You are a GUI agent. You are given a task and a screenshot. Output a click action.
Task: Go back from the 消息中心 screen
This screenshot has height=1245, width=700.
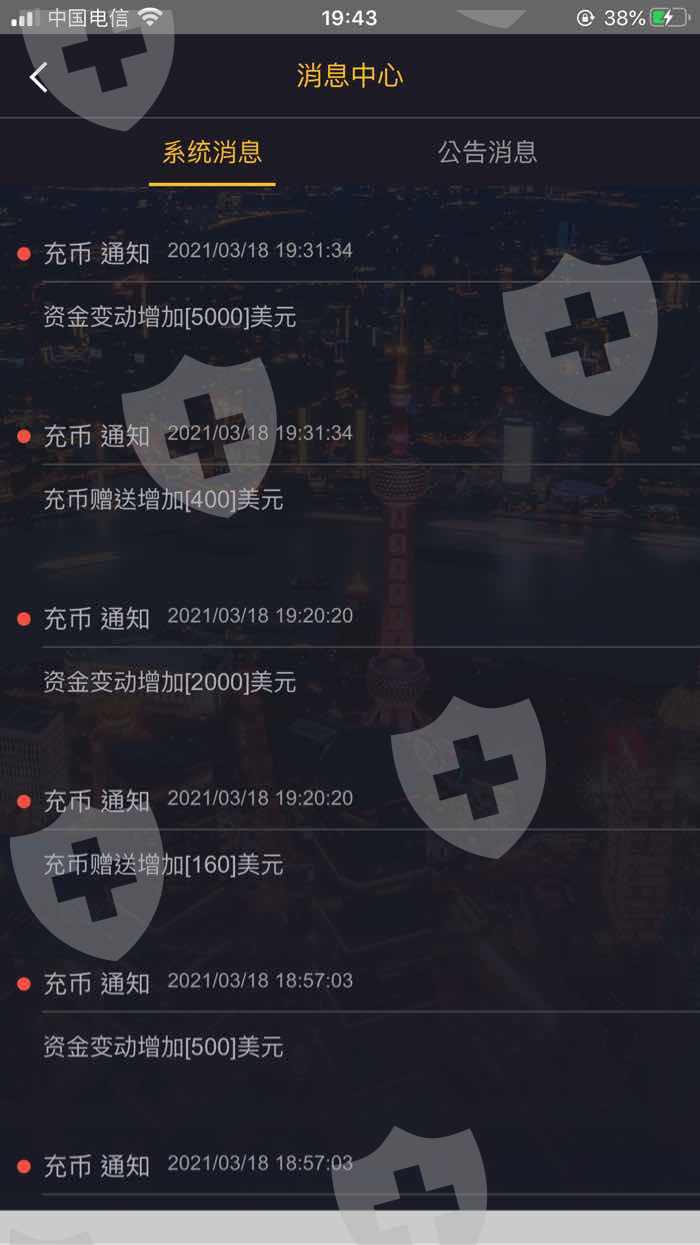pos(38,76)
